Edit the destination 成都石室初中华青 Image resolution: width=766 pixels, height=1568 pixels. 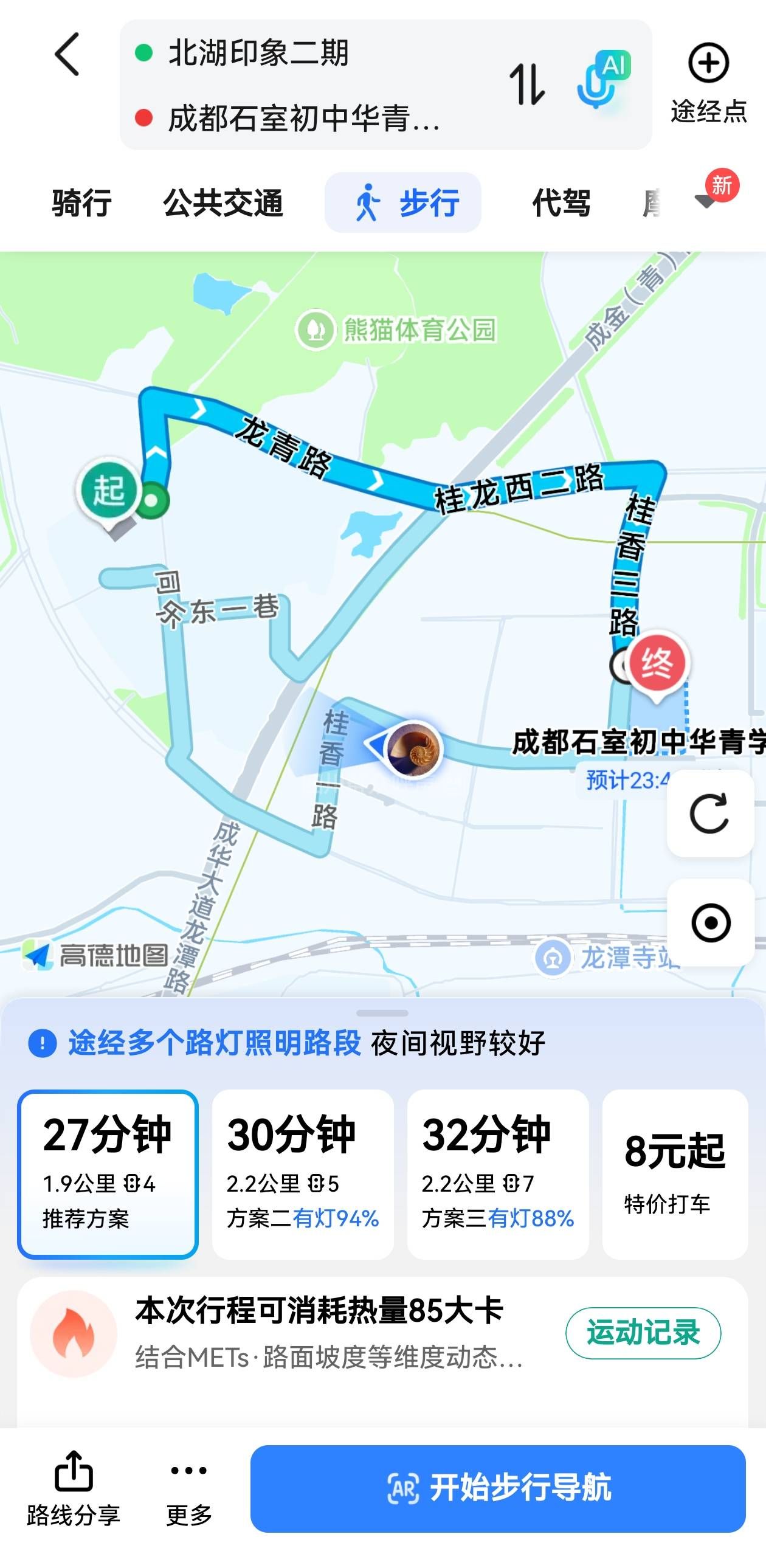click(x=303, y=118)
